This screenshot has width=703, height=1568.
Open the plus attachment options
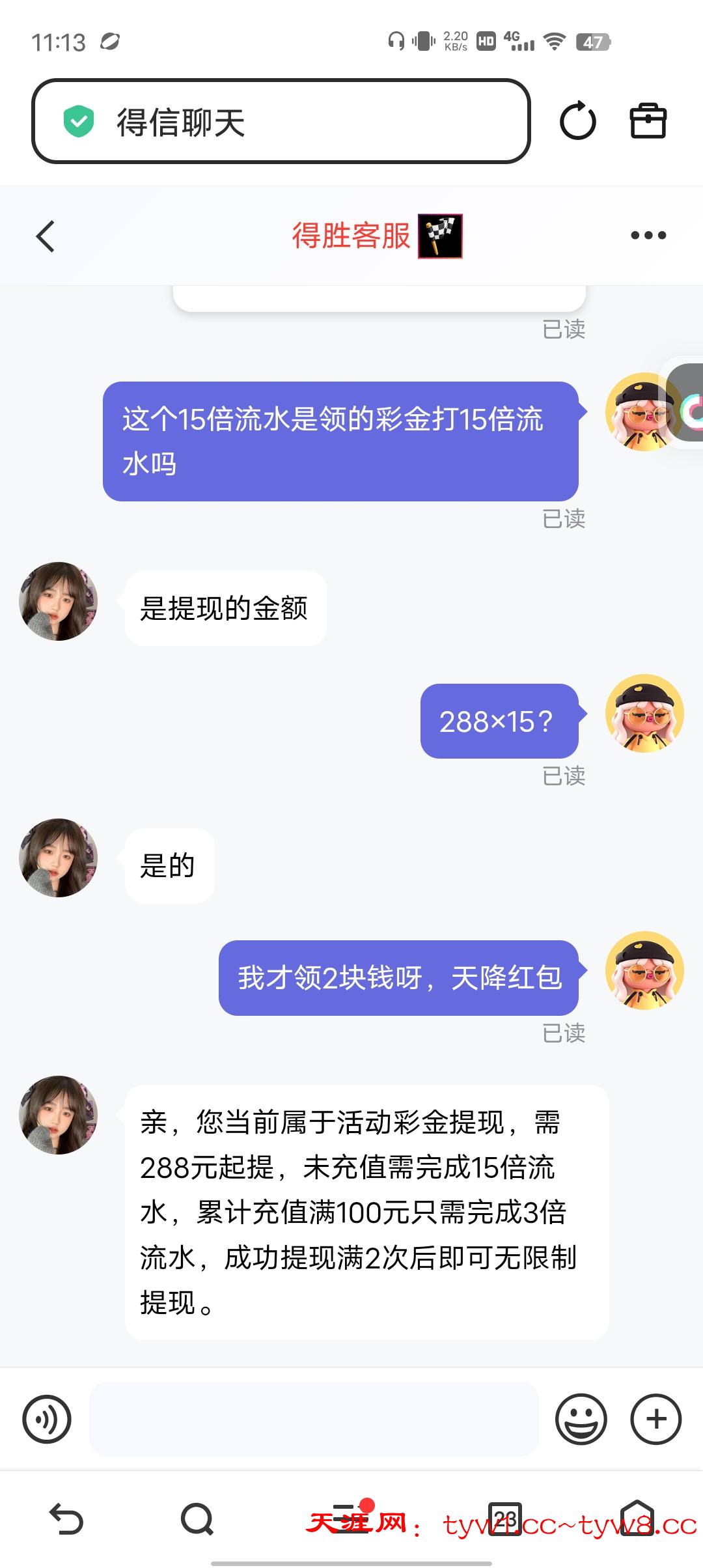655,1420
